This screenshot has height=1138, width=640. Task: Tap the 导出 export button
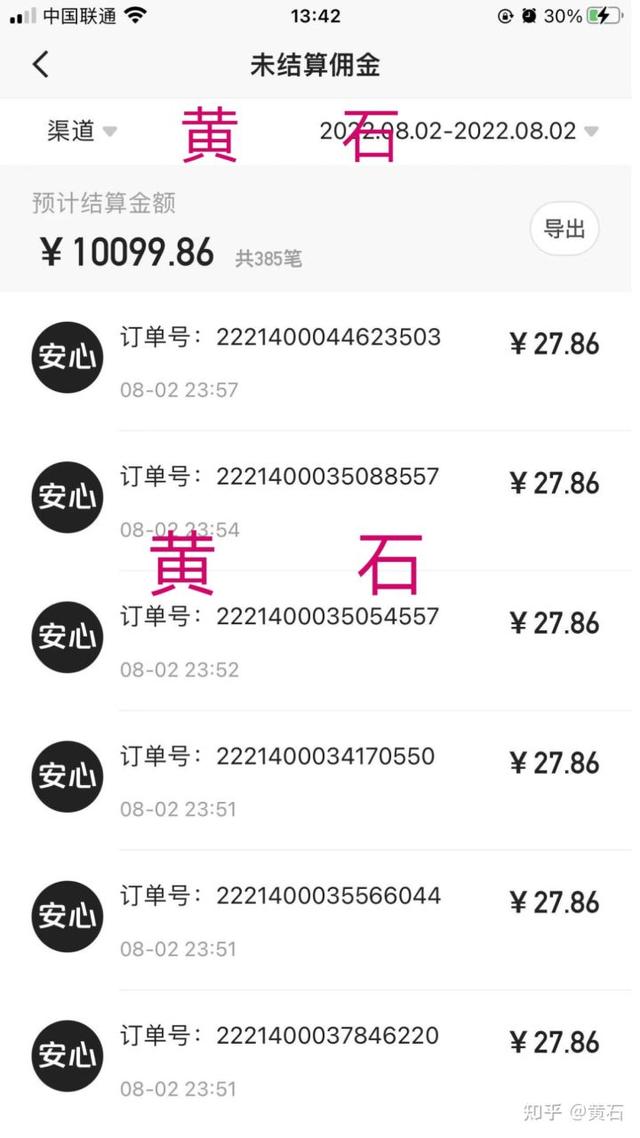(565, 229)
